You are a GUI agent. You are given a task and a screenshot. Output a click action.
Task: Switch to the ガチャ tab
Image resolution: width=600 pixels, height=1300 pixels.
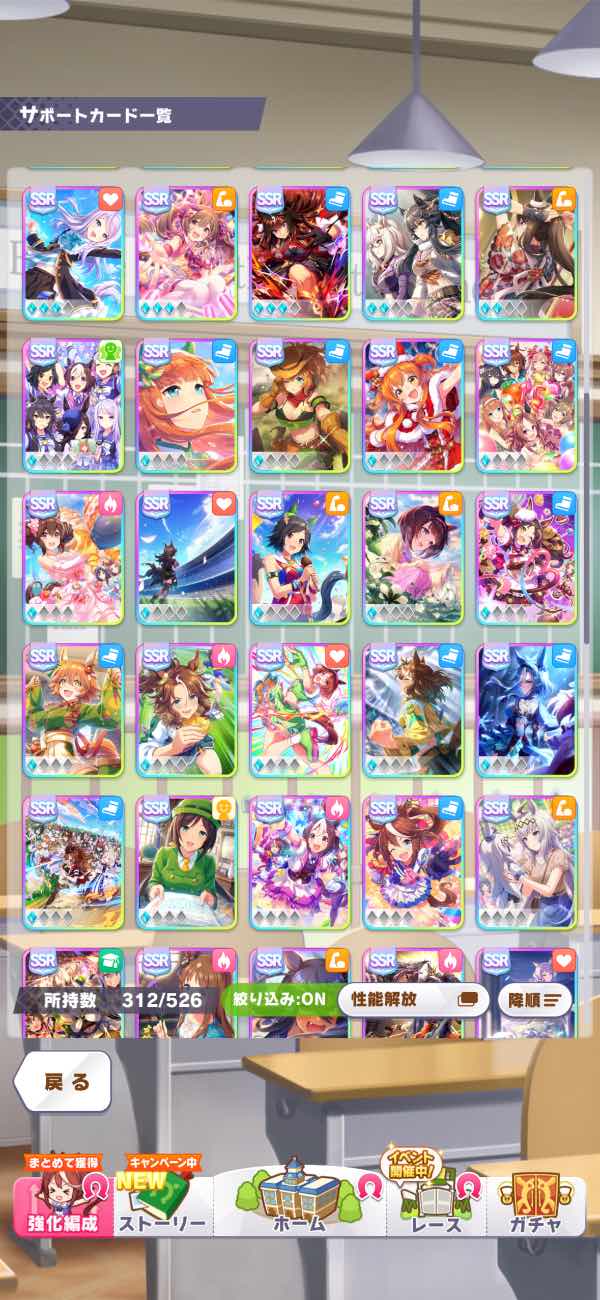click(537, 1208)
